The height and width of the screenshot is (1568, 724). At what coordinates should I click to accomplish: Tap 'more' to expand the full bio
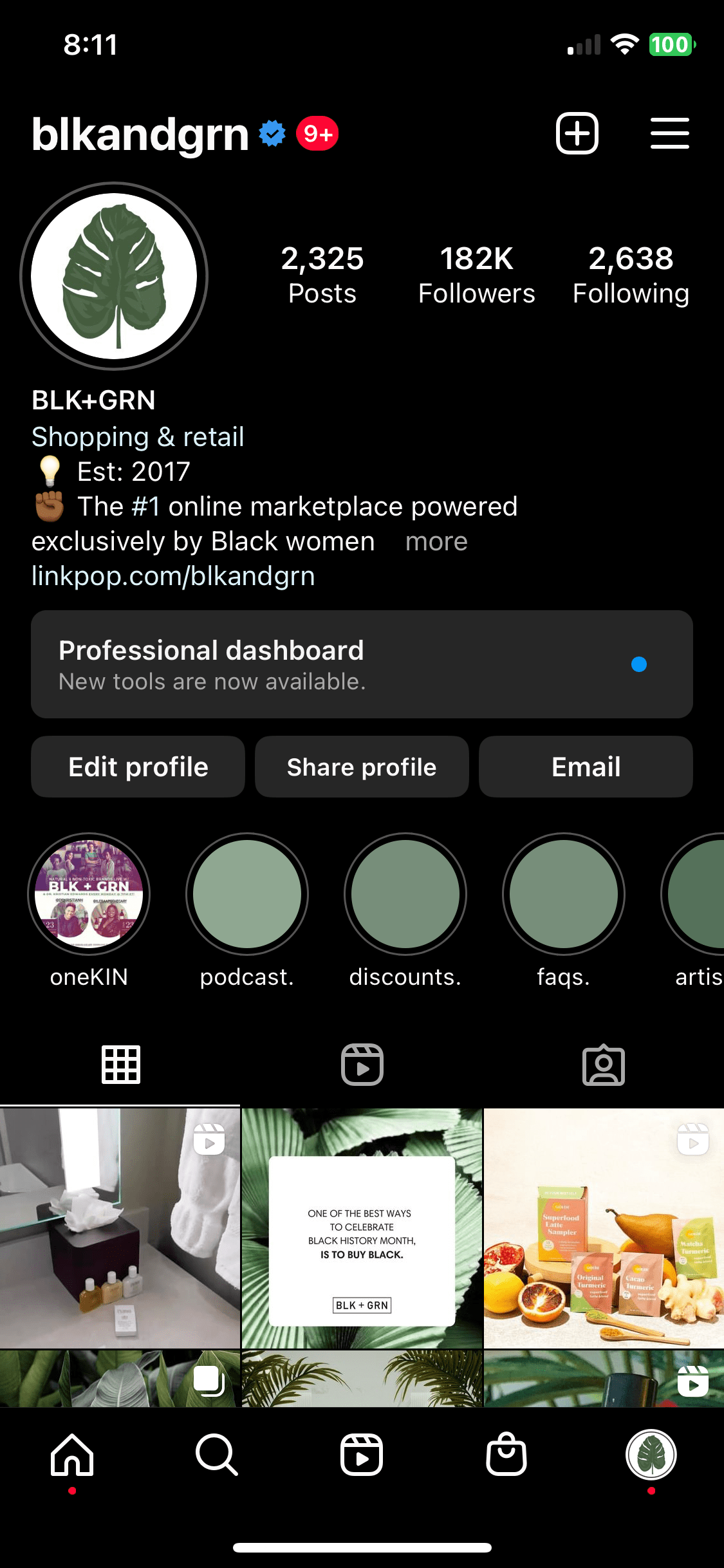[436, 541]
